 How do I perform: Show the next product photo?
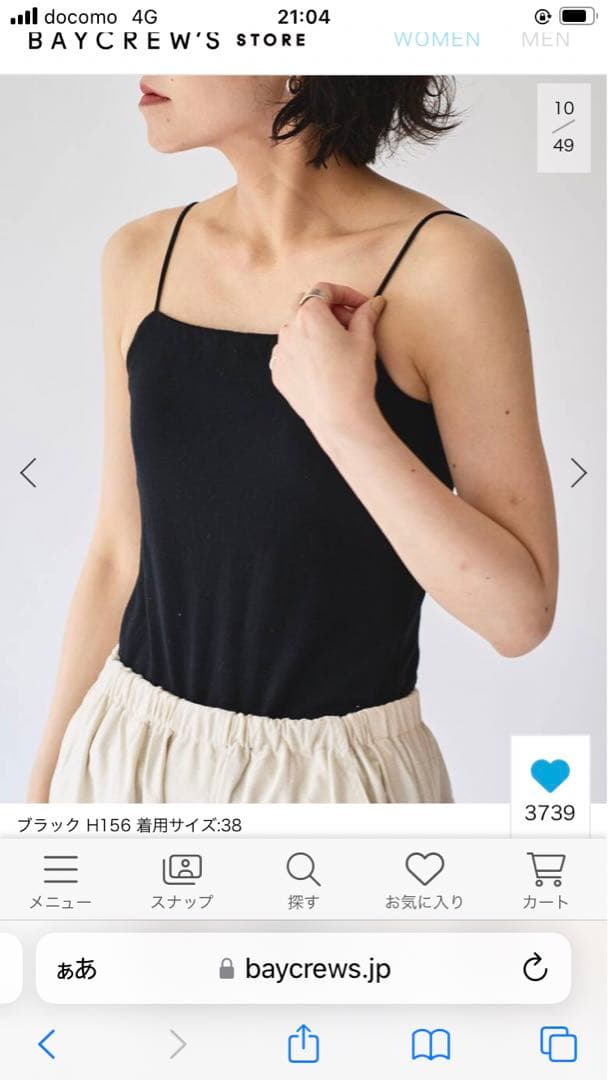point(578,472)
